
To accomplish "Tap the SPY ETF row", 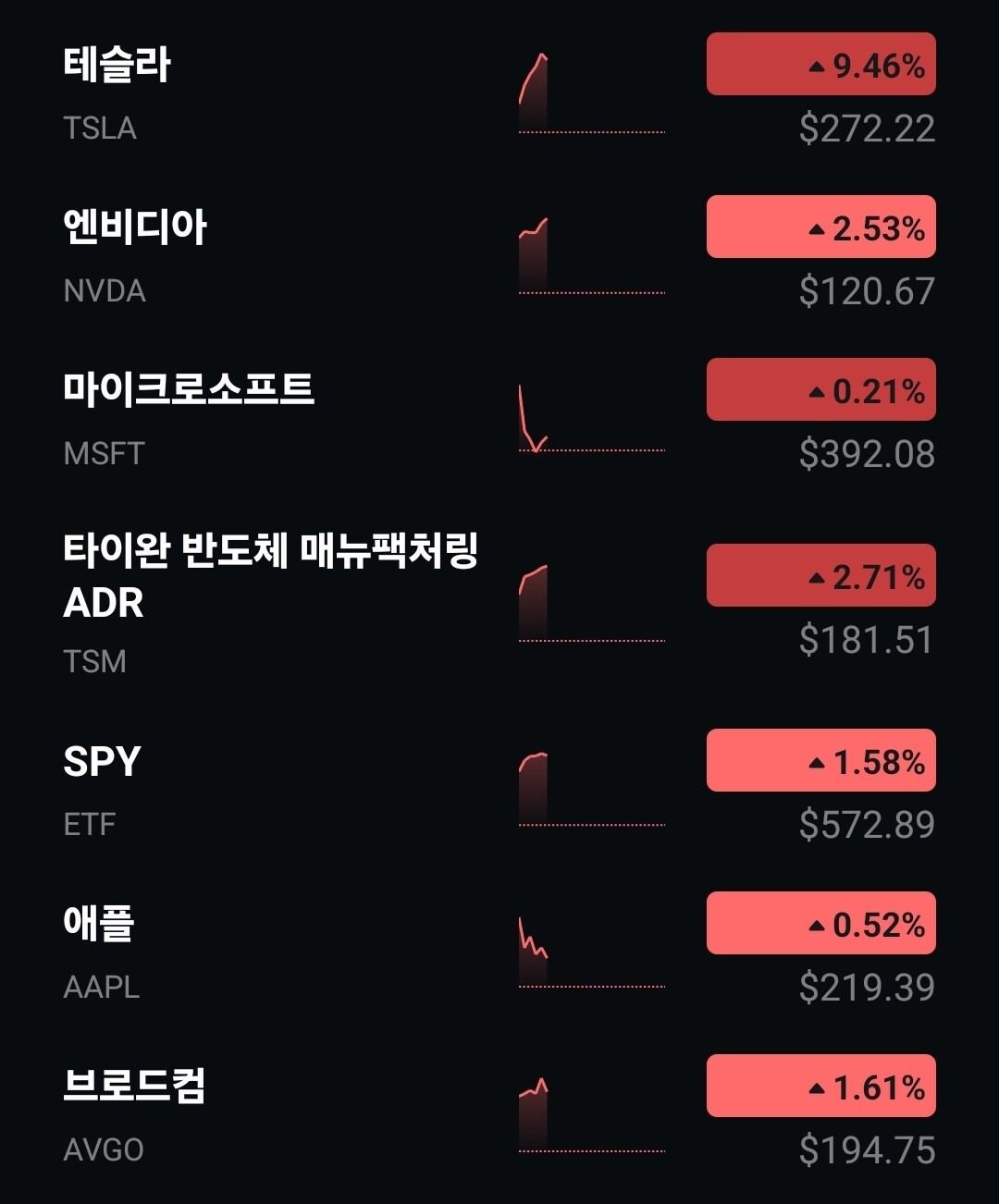I will pyautogui.click(x=102, y=763).
